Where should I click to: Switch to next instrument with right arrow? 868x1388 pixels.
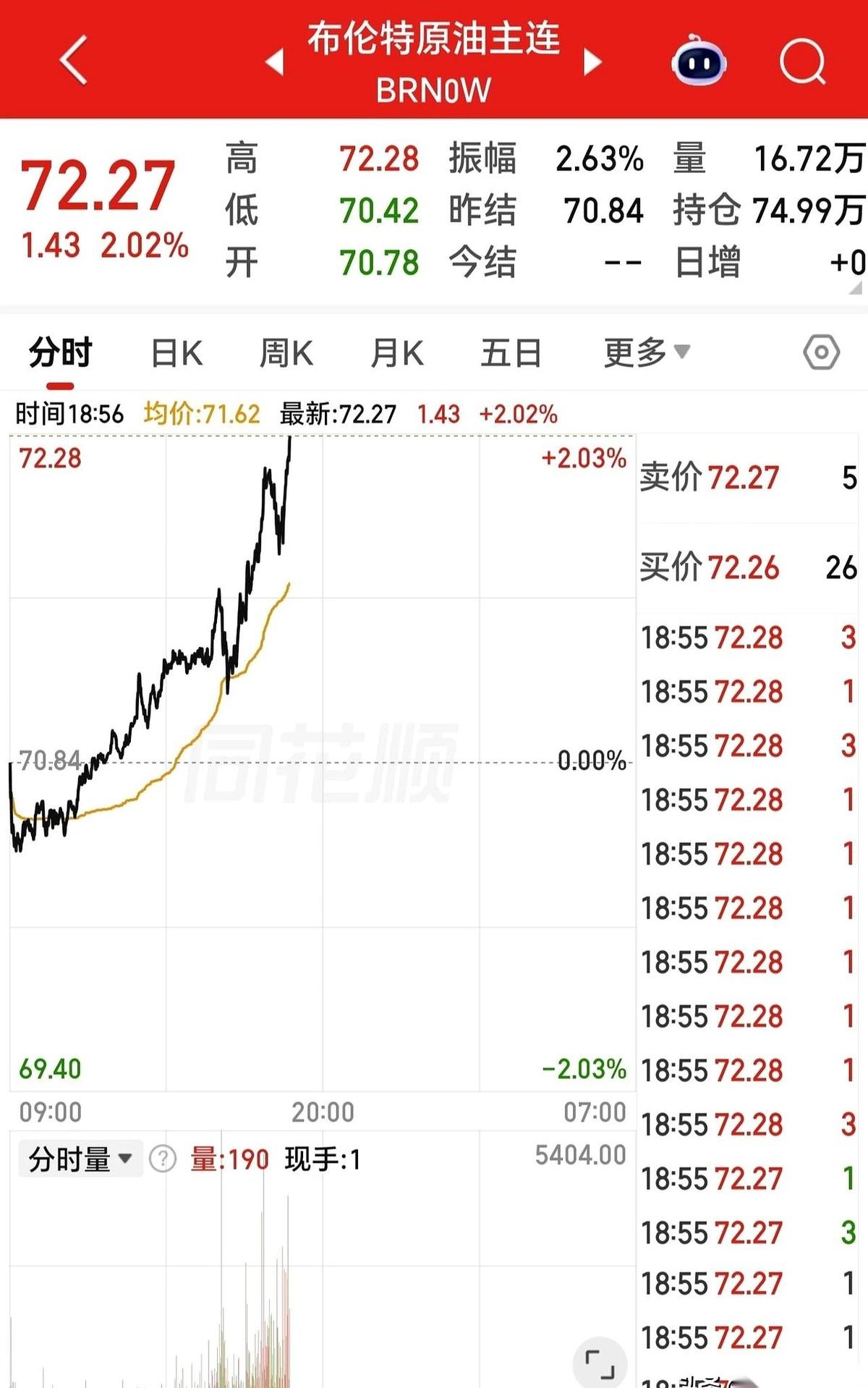pos(591,62)
